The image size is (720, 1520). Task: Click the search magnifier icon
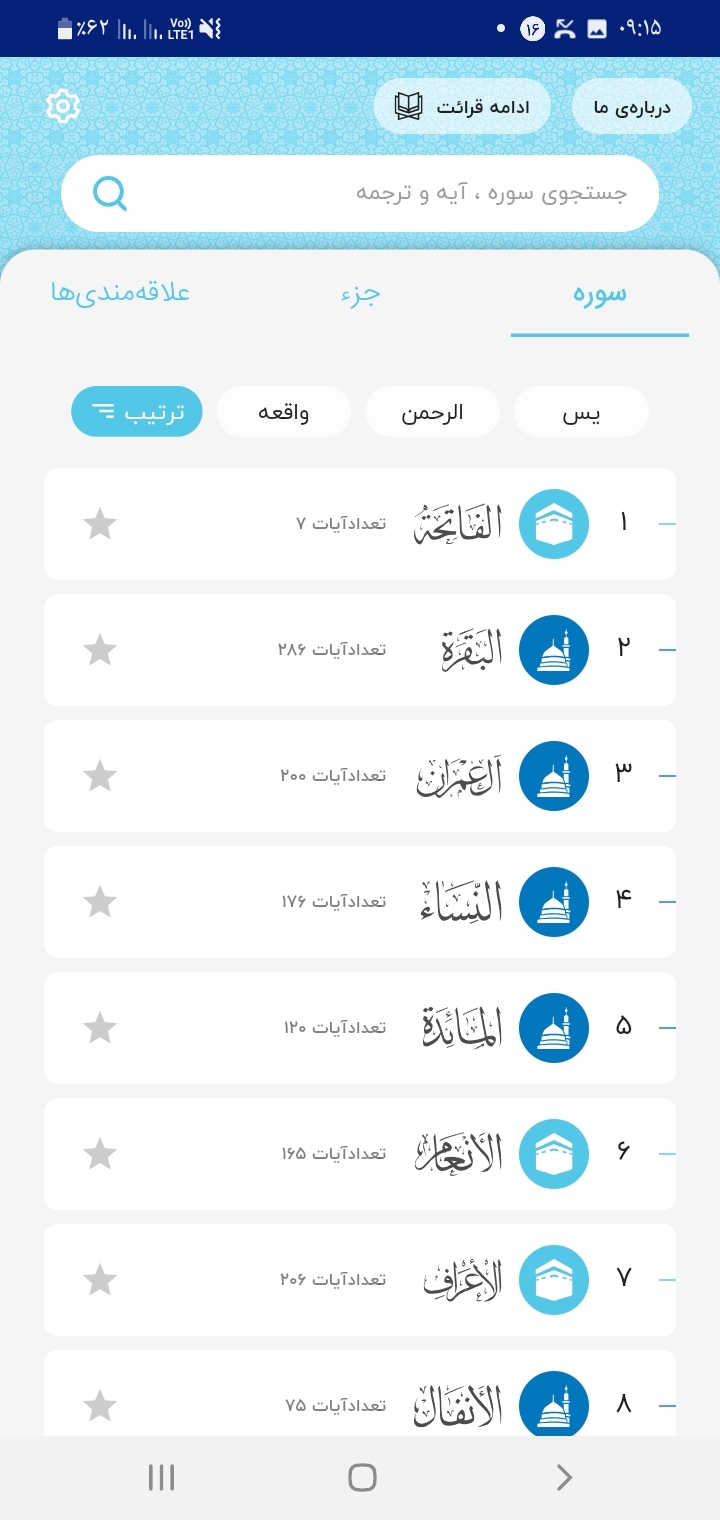(x=110, y=193)
